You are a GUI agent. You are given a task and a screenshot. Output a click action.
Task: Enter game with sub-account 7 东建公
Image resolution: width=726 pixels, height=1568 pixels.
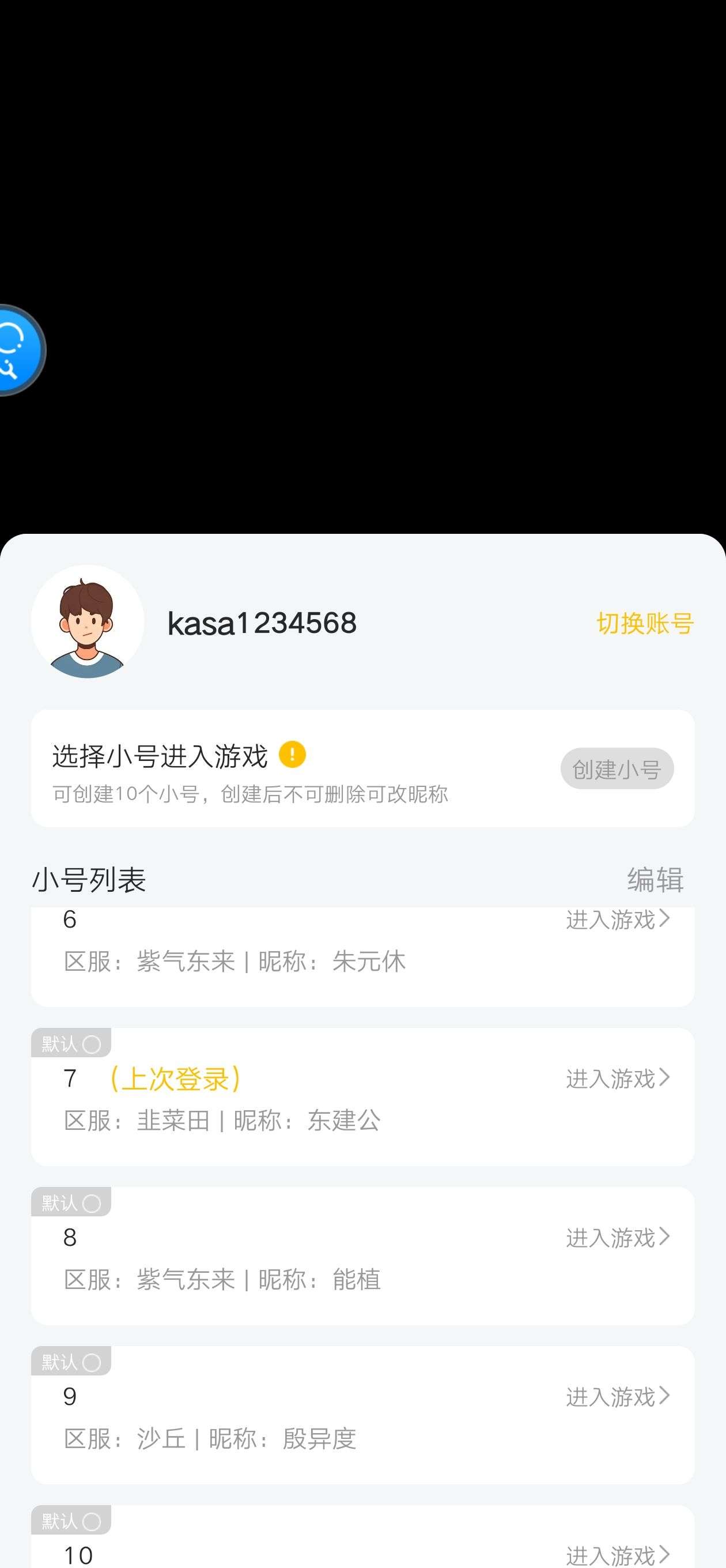617,1078
